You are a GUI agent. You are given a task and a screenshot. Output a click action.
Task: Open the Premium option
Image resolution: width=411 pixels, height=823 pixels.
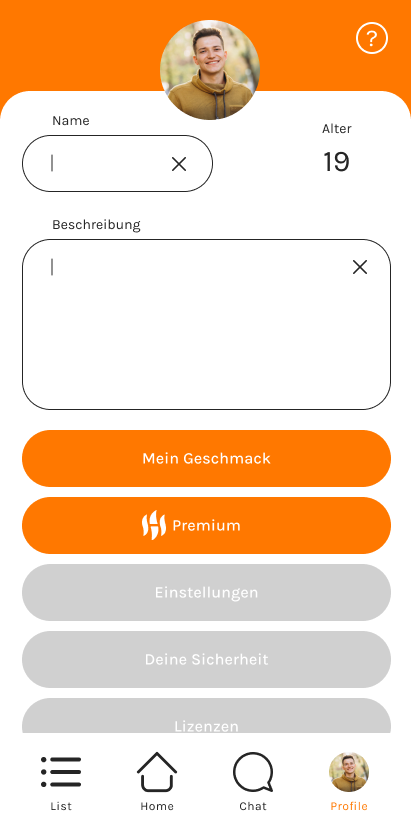coord(206,525)
